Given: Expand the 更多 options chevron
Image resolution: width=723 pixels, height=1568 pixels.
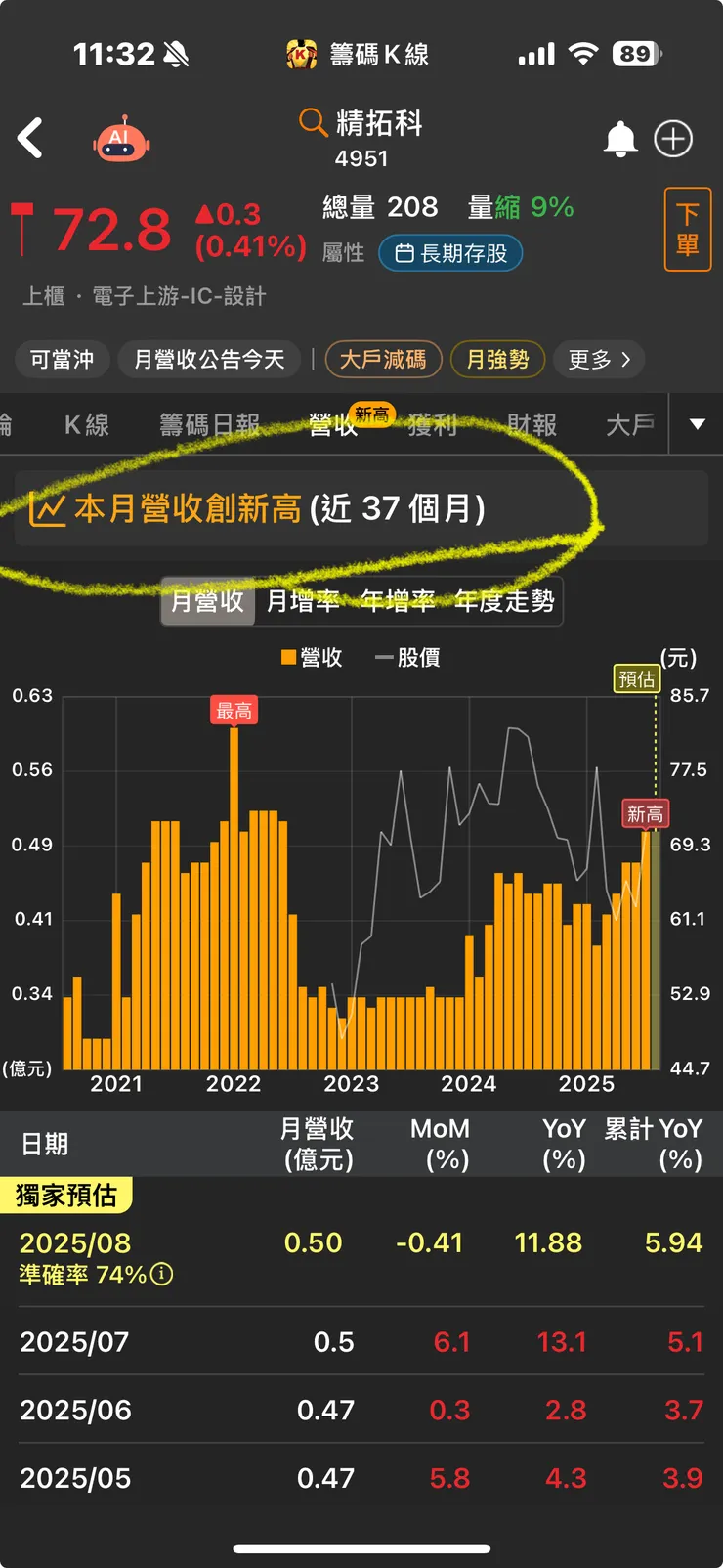Looking at the screenshot, I should 599,359.
